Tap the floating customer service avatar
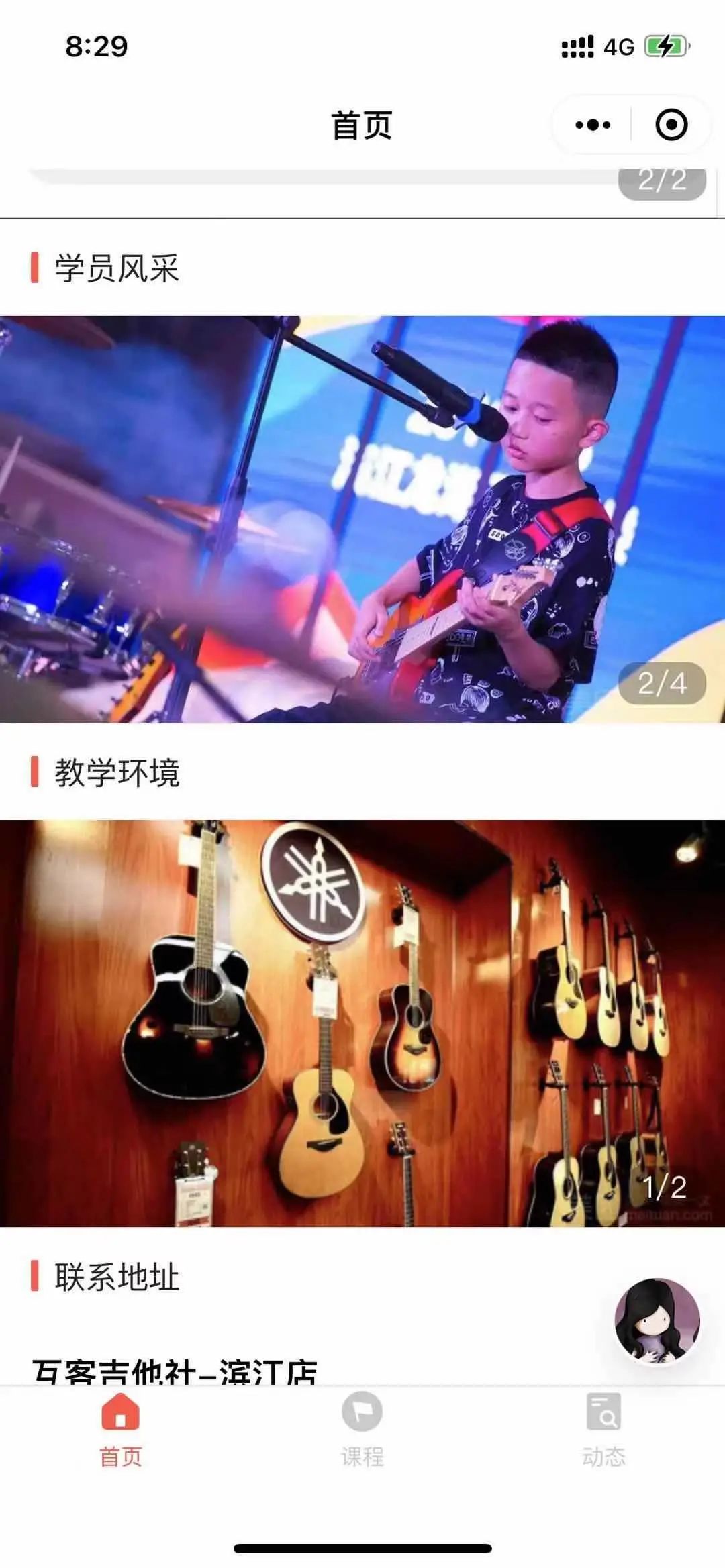The image size is (725, 1568). pyautogui.click(x=657, y=1321)
